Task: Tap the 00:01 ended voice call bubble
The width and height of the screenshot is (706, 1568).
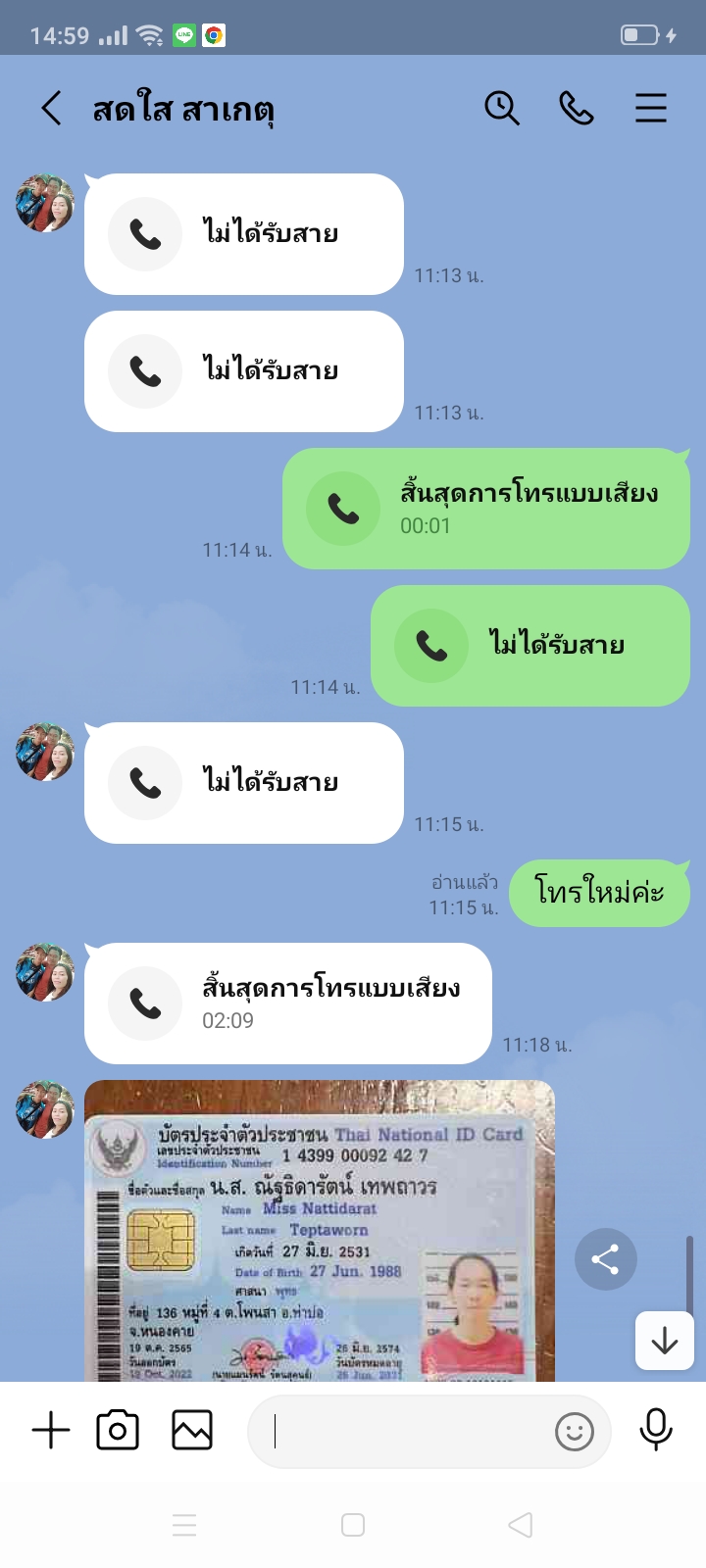Action: pos(486,509)
